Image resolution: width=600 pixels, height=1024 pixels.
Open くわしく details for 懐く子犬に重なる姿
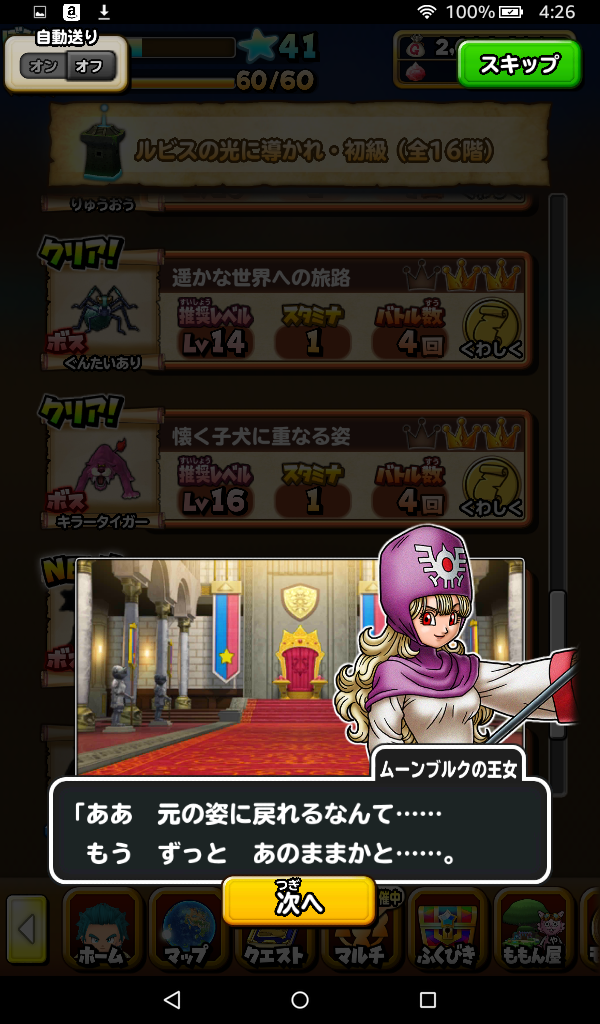491,488
